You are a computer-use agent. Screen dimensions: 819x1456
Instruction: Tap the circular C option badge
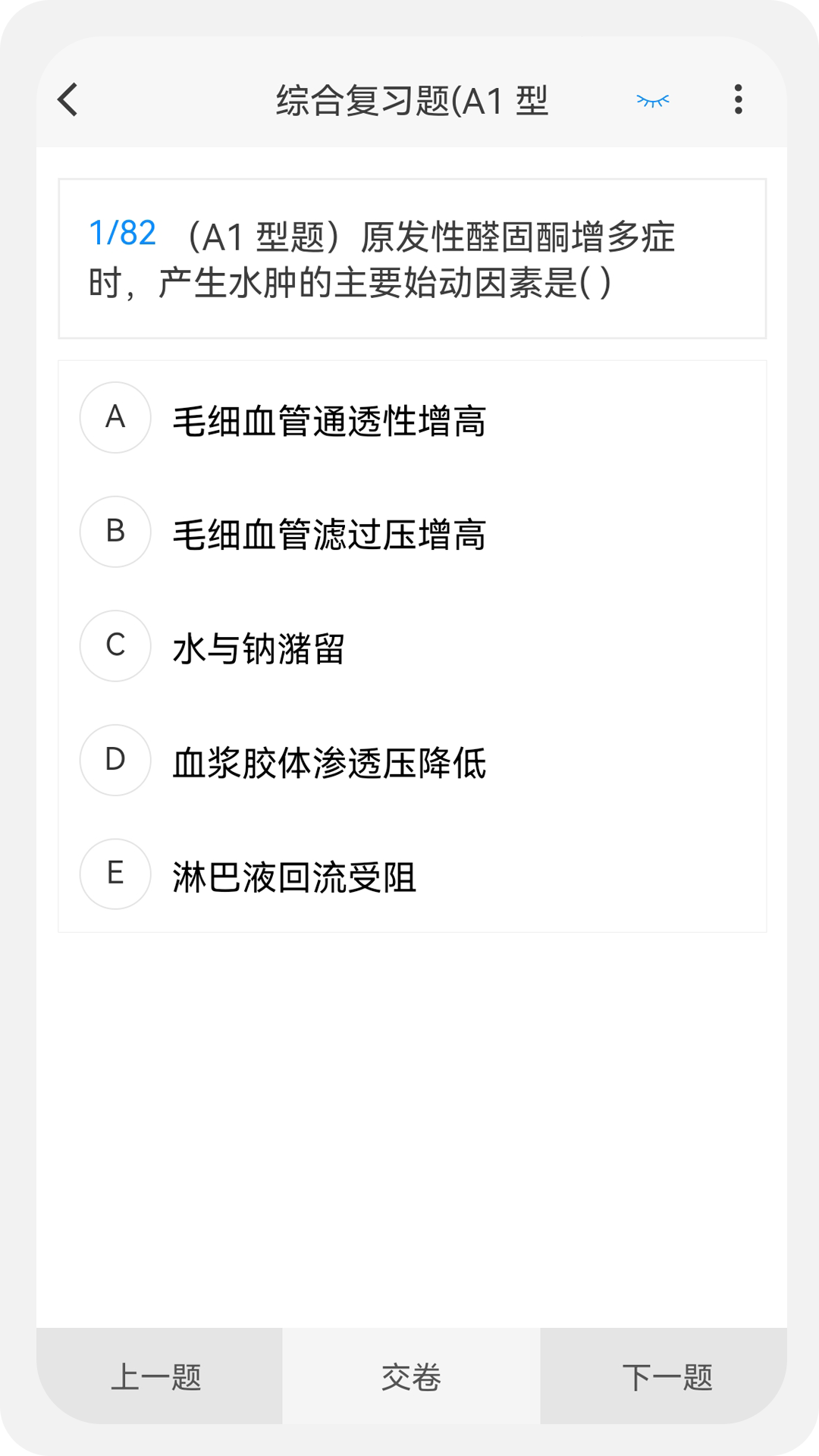click(115, 645)
